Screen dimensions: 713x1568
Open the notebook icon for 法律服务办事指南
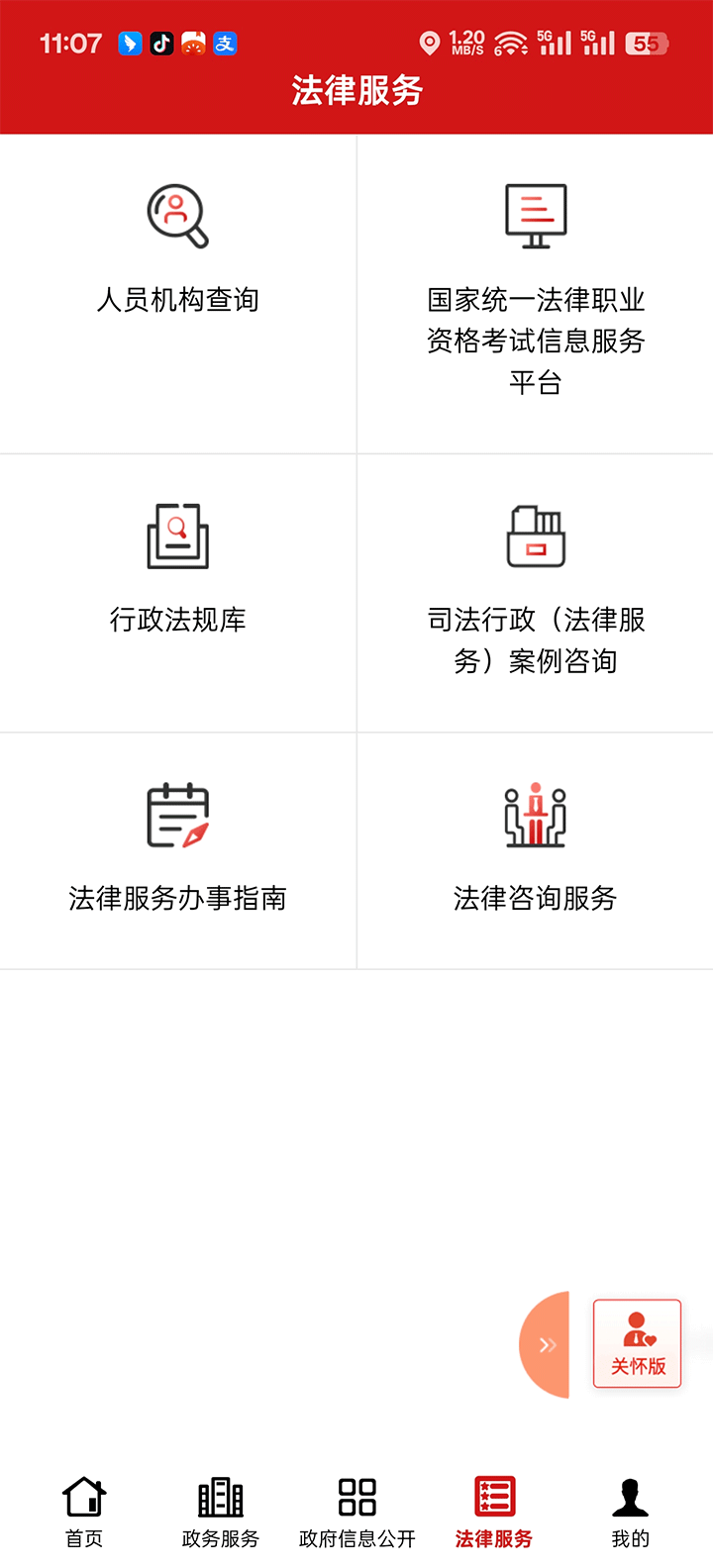[178, 814]
